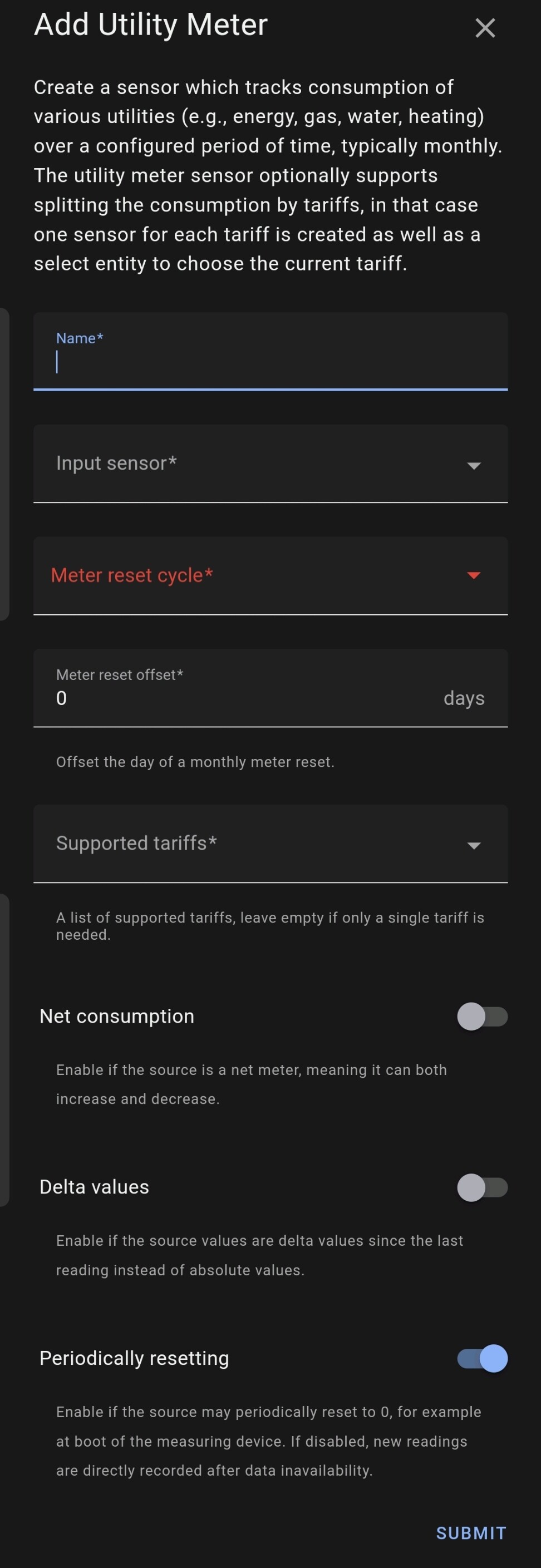The height and width of the screenshot is (1568, 541).
Task: Edit the Meter reset offset field
Action: click(x=243, y=698)
